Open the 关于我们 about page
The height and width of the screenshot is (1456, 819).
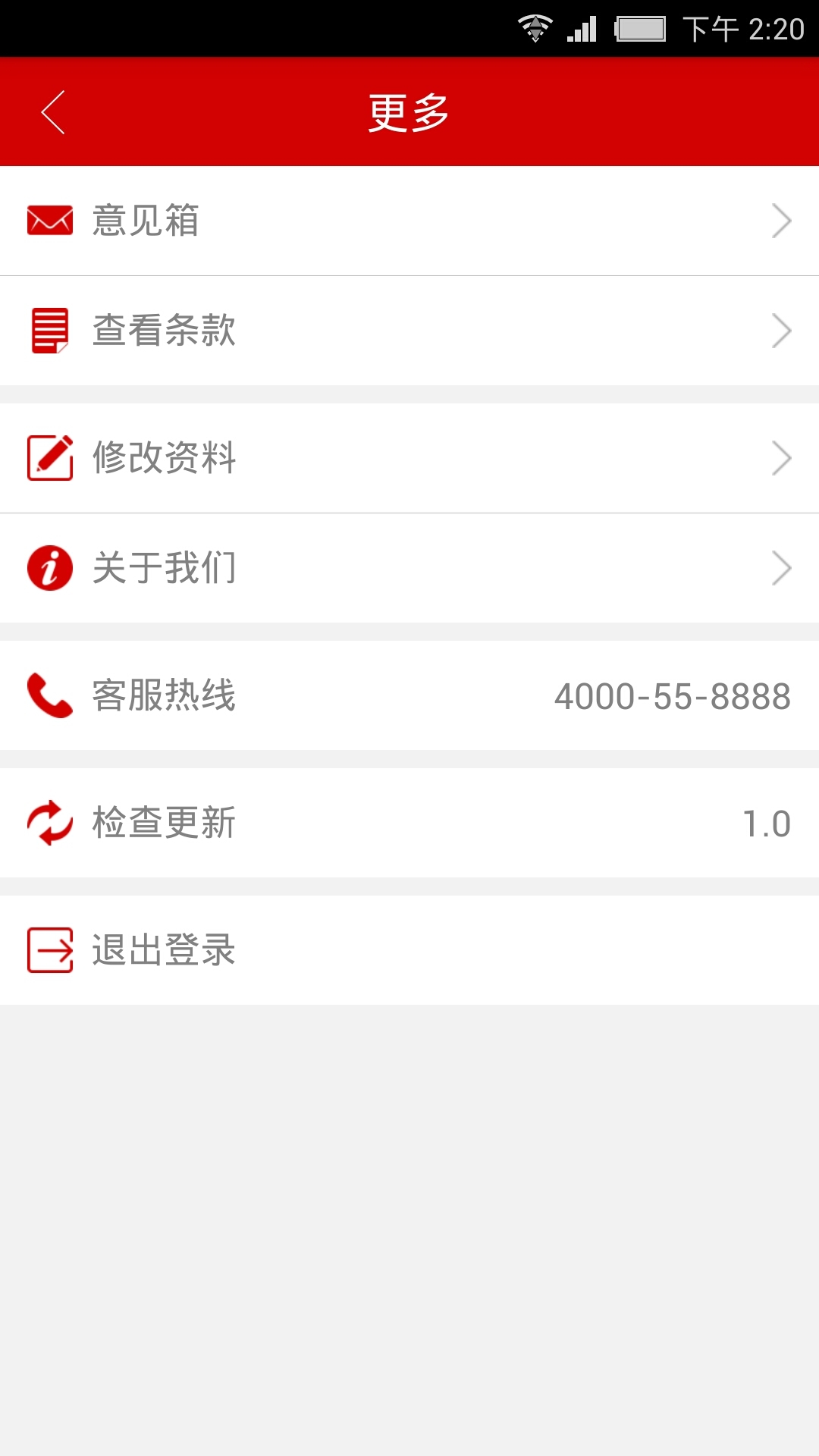click(x=409, y=568)
